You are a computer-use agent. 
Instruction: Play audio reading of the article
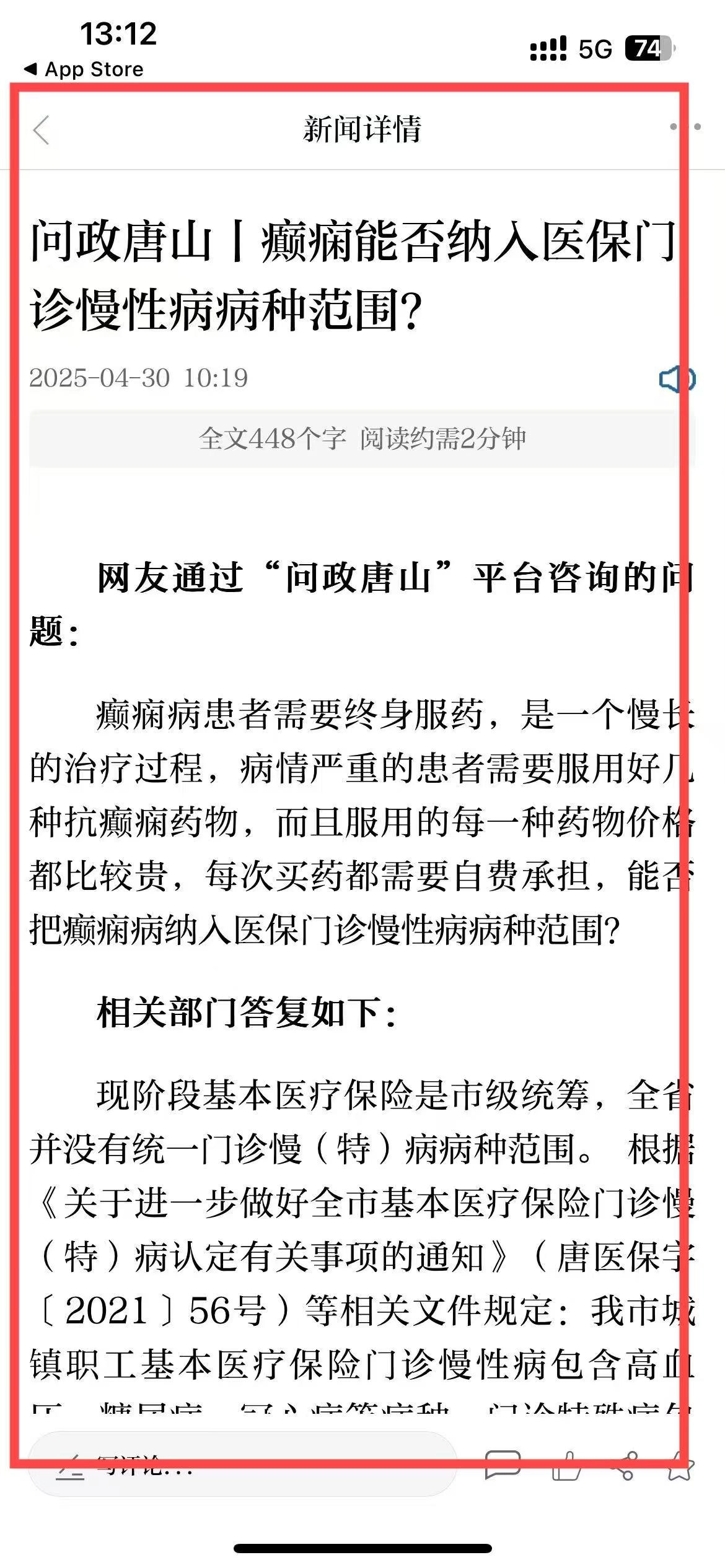(x=677, y=379)
